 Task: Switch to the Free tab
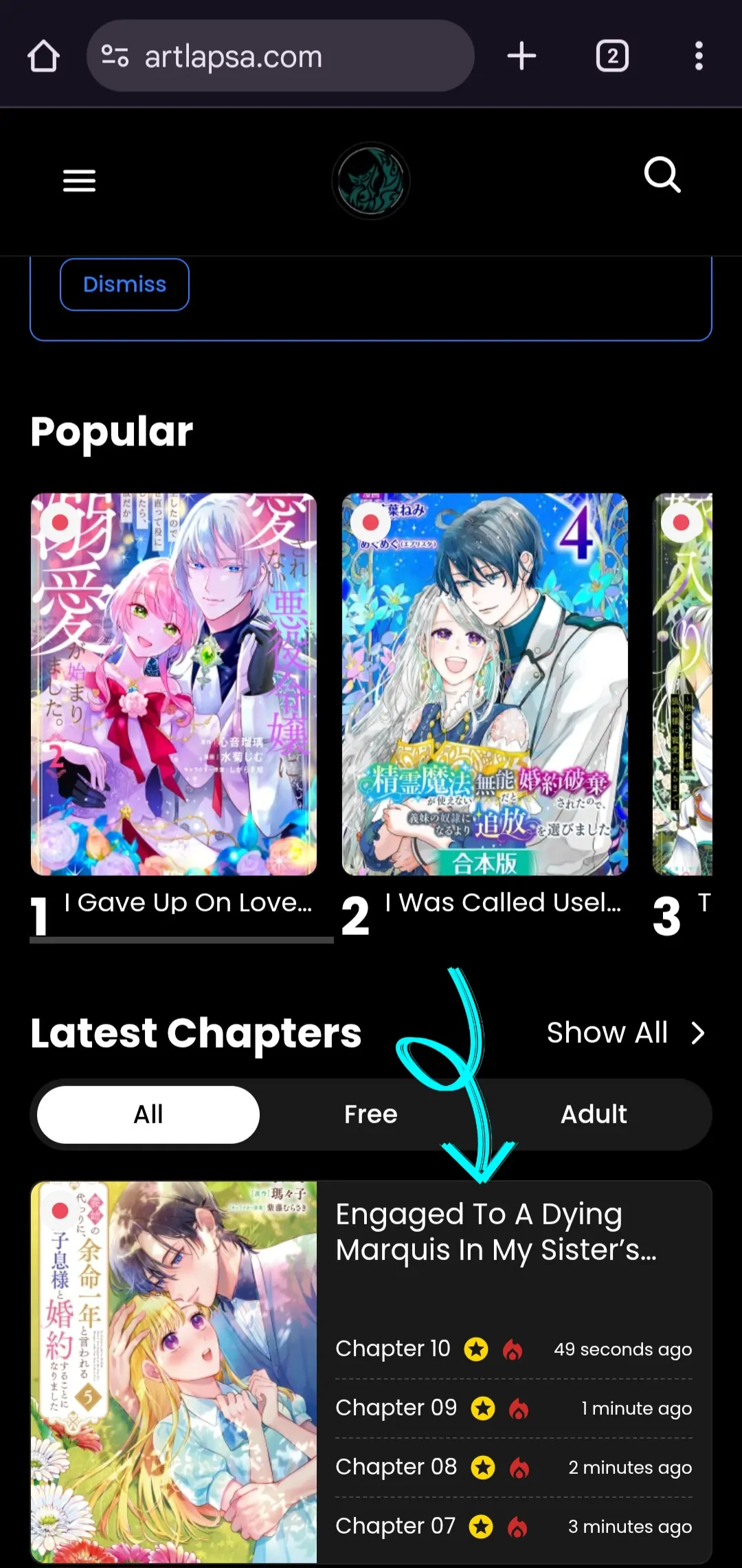coord(371,1114)
